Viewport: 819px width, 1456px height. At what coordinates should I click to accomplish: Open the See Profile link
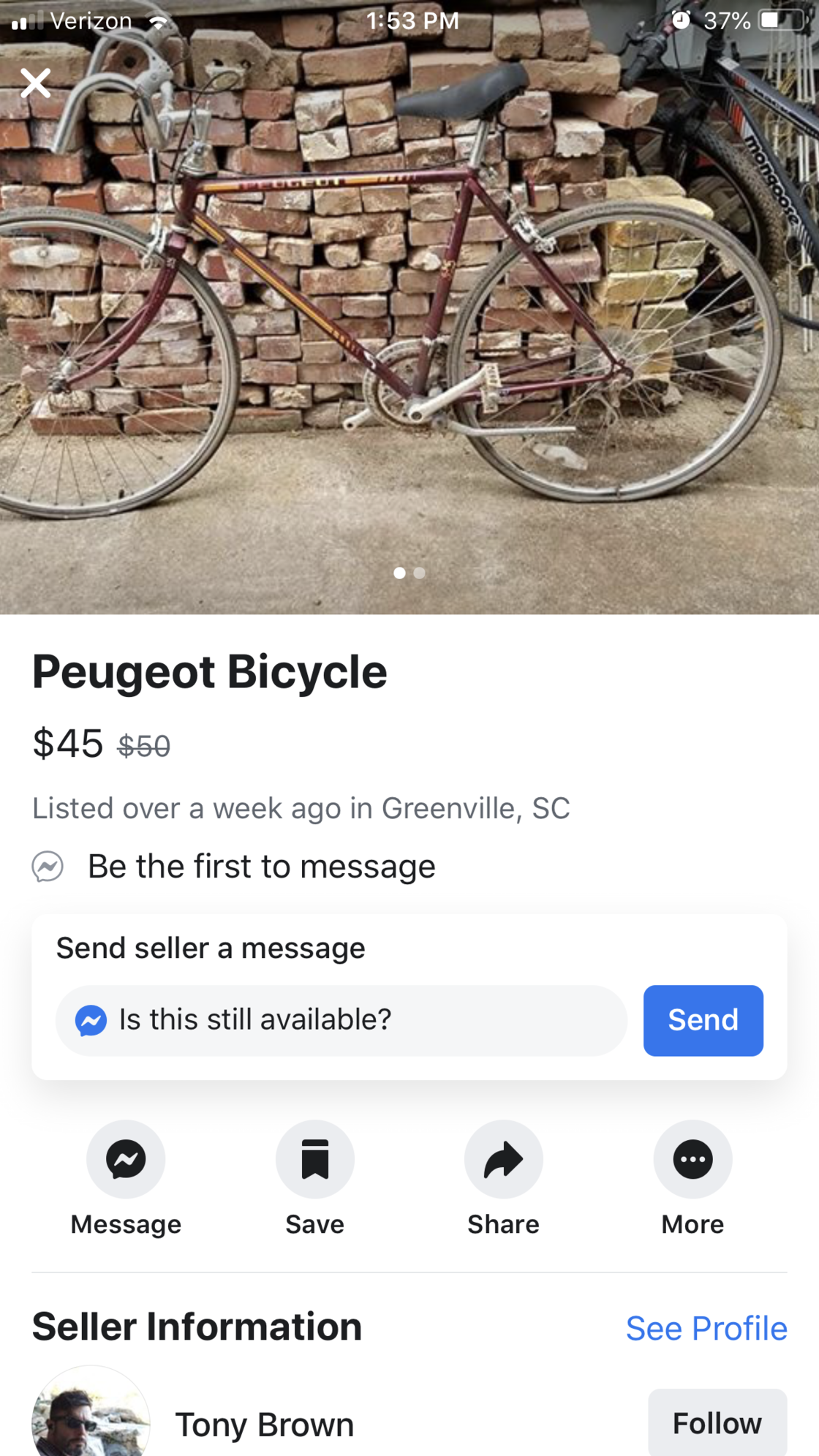point(706,1328)
